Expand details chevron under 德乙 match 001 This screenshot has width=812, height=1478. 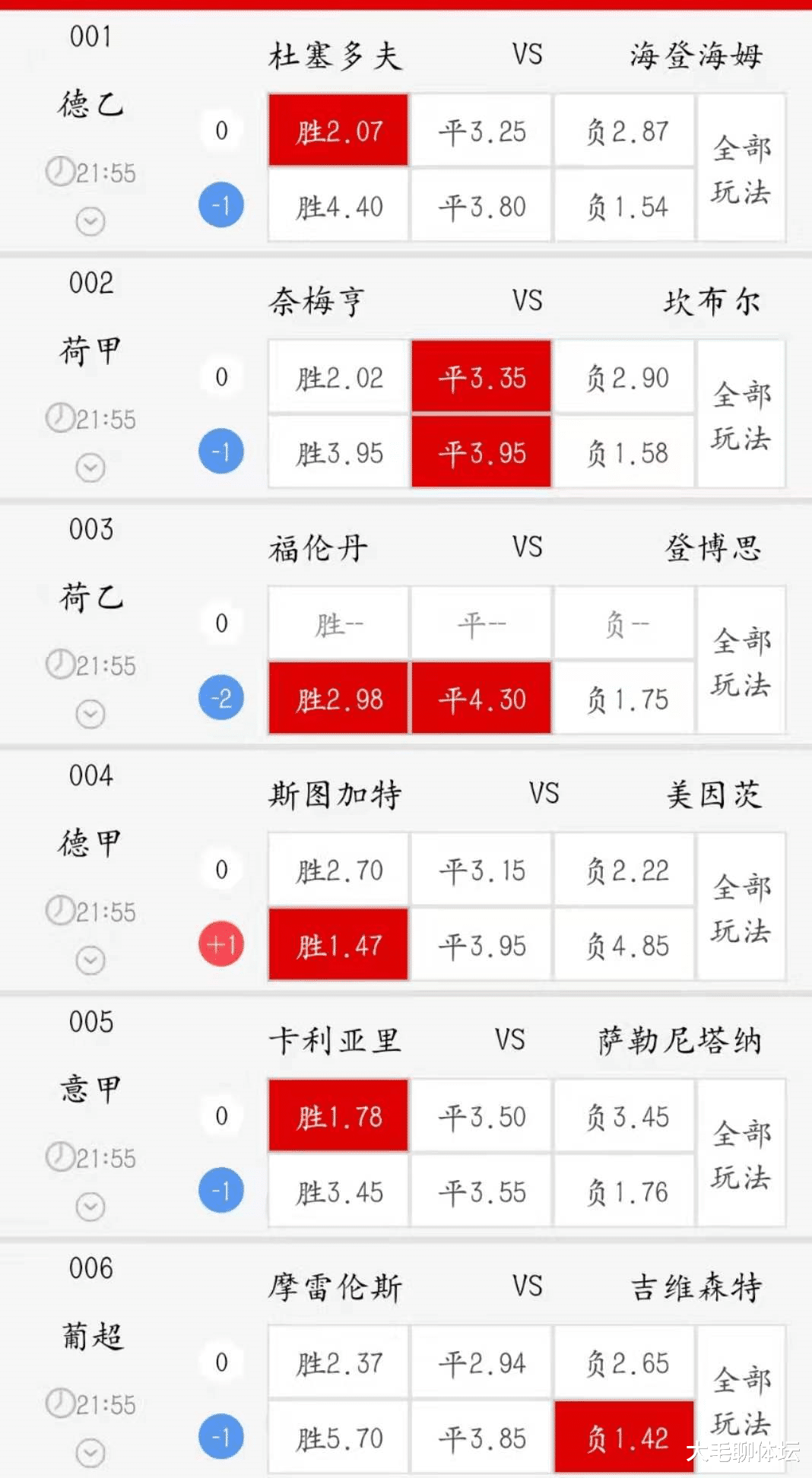(x=90, y=221)
